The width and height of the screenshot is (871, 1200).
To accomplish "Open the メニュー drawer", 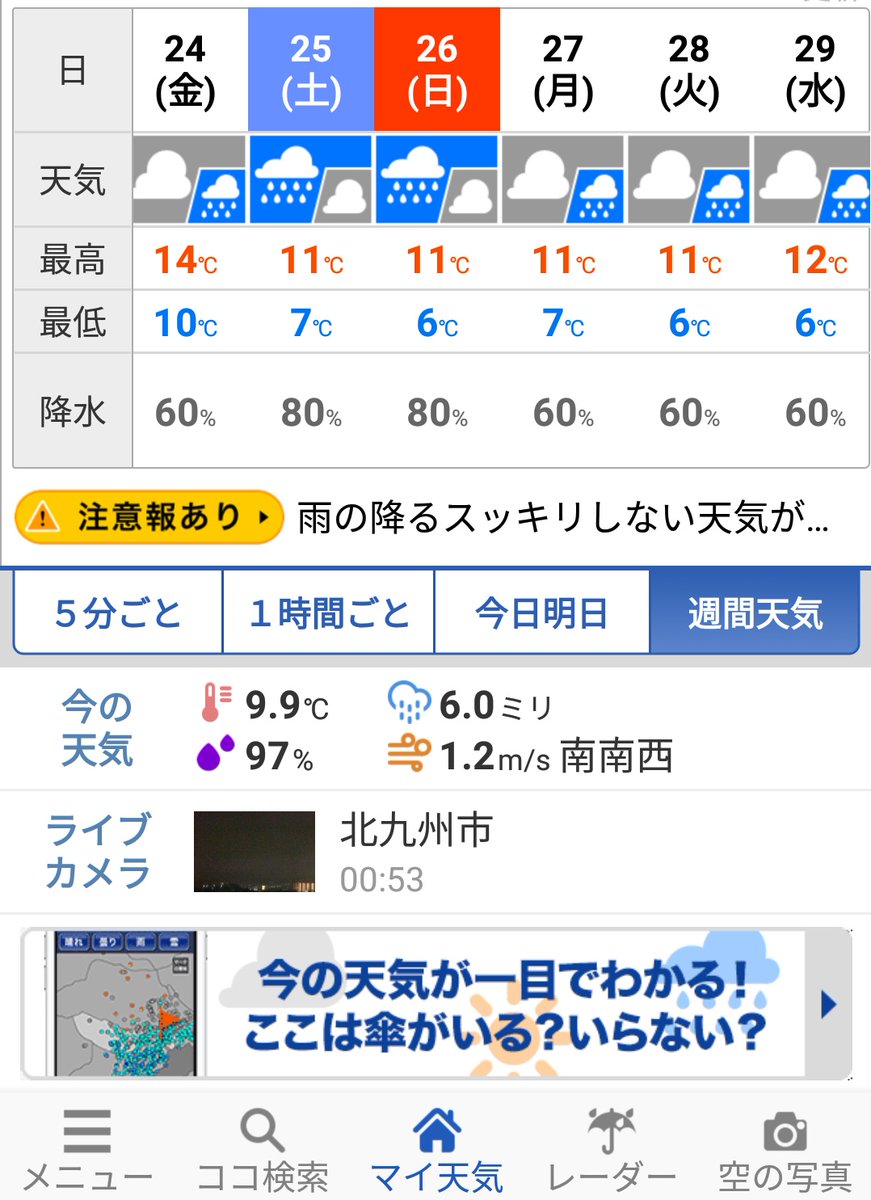I will pyautogui.click(x=87, y=1150).
